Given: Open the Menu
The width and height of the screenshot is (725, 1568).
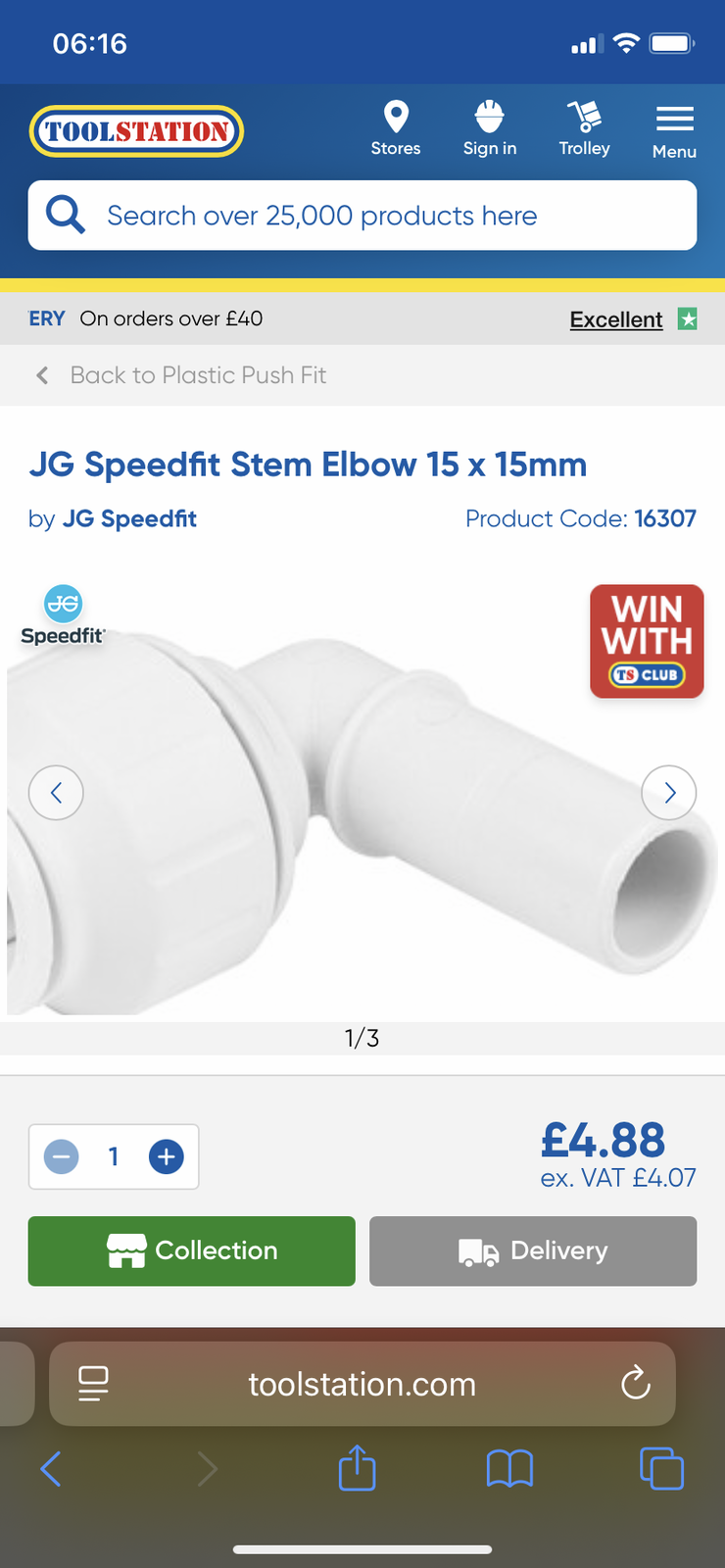Looking at the screenshot, I should click(x=674, y=130).
